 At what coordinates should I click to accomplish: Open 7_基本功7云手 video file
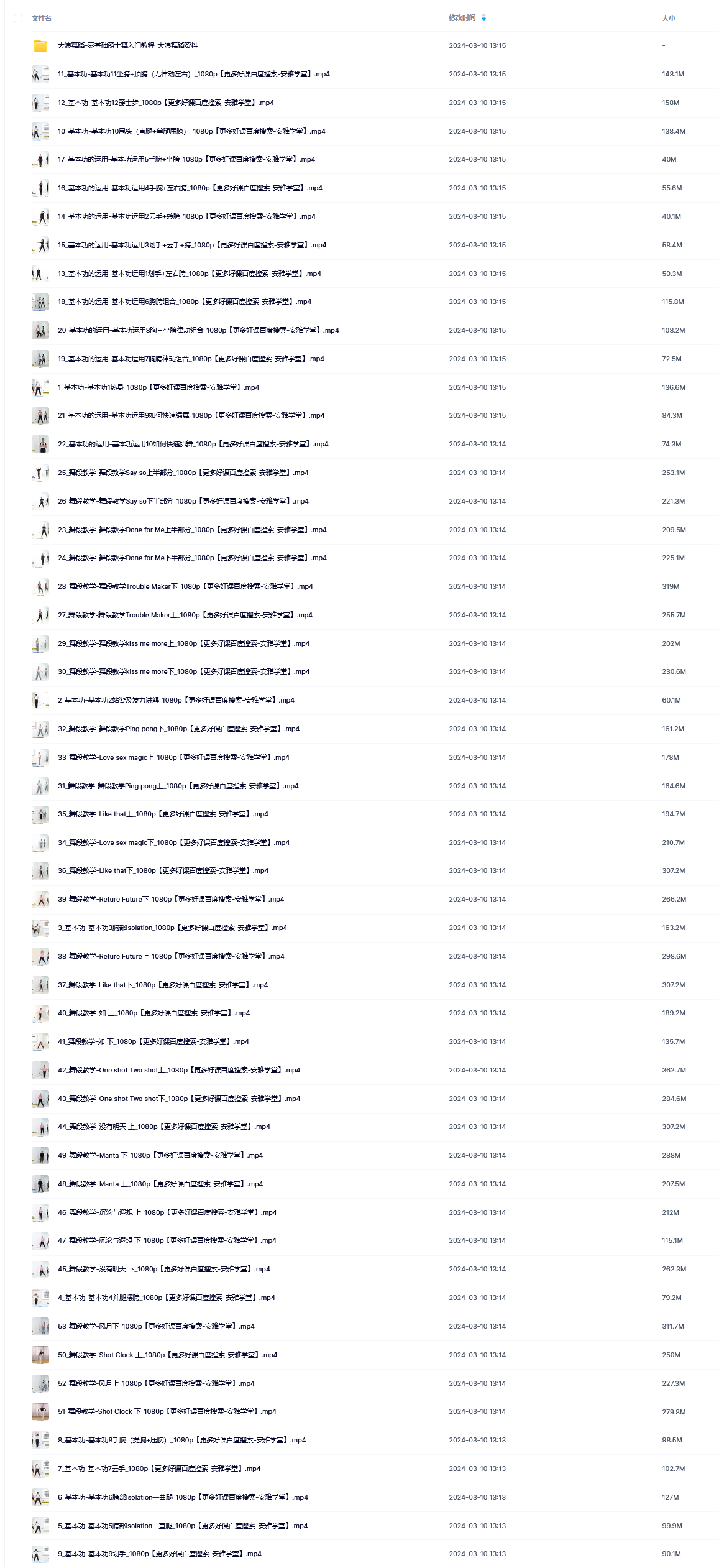[159, 1469]
